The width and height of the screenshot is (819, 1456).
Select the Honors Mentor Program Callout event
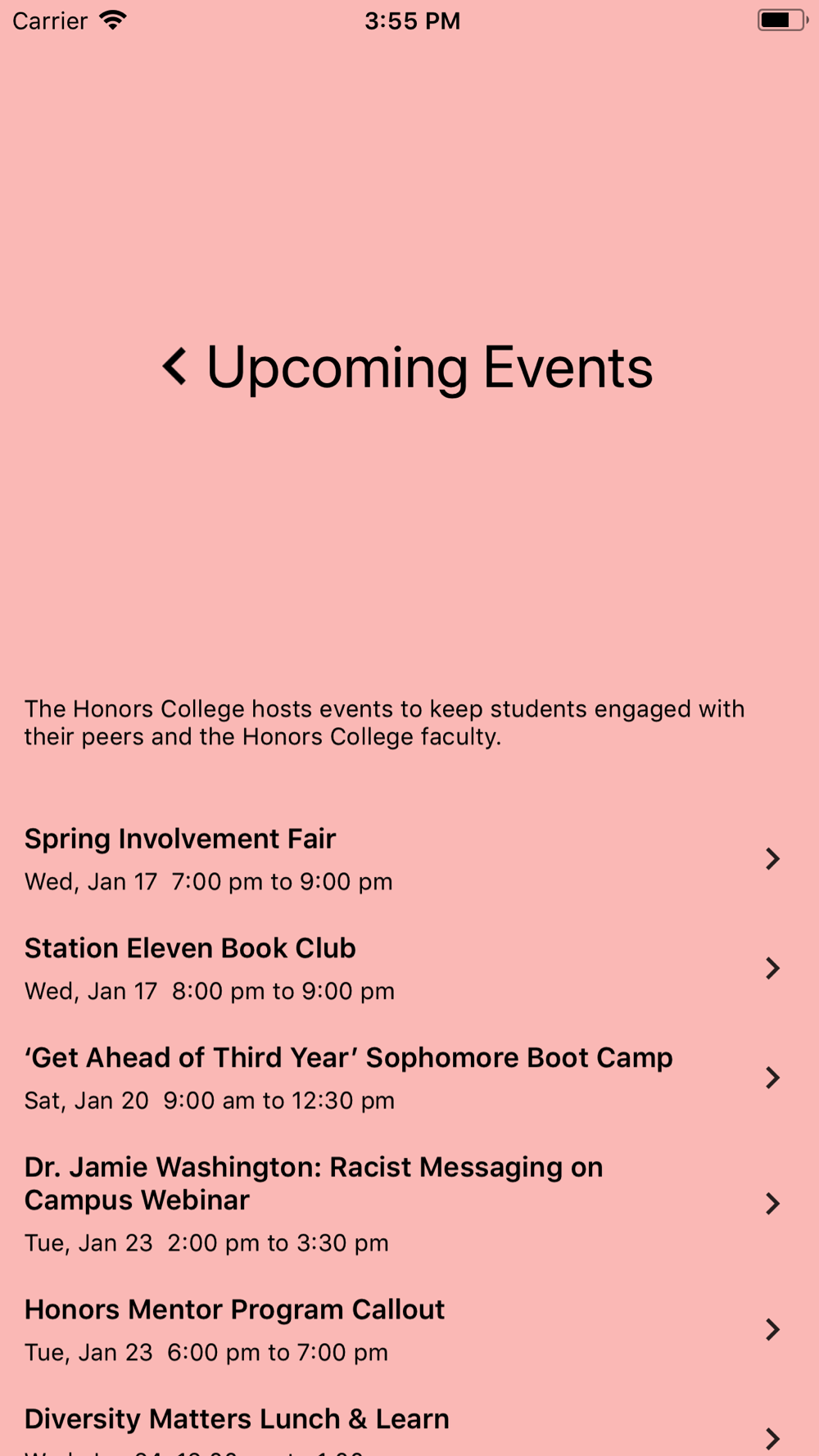pos(409,1330)
